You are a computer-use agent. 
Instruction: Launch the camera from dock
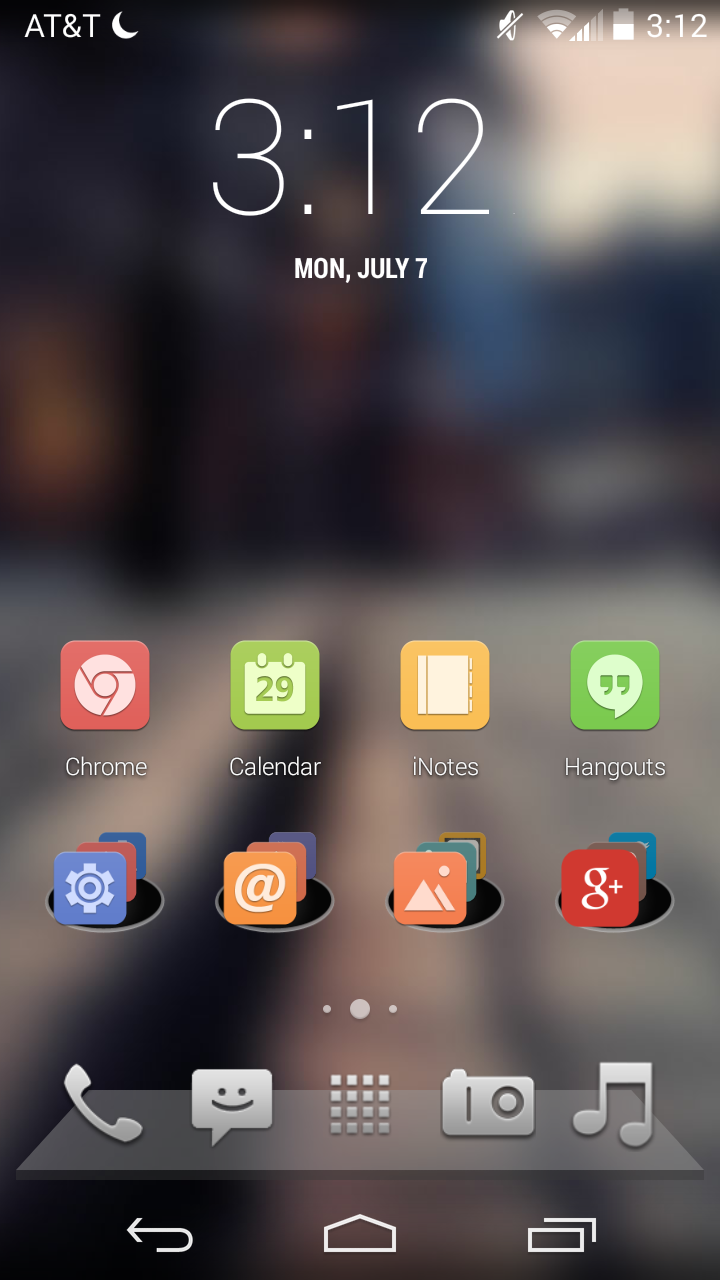(x=488, y=1104)
